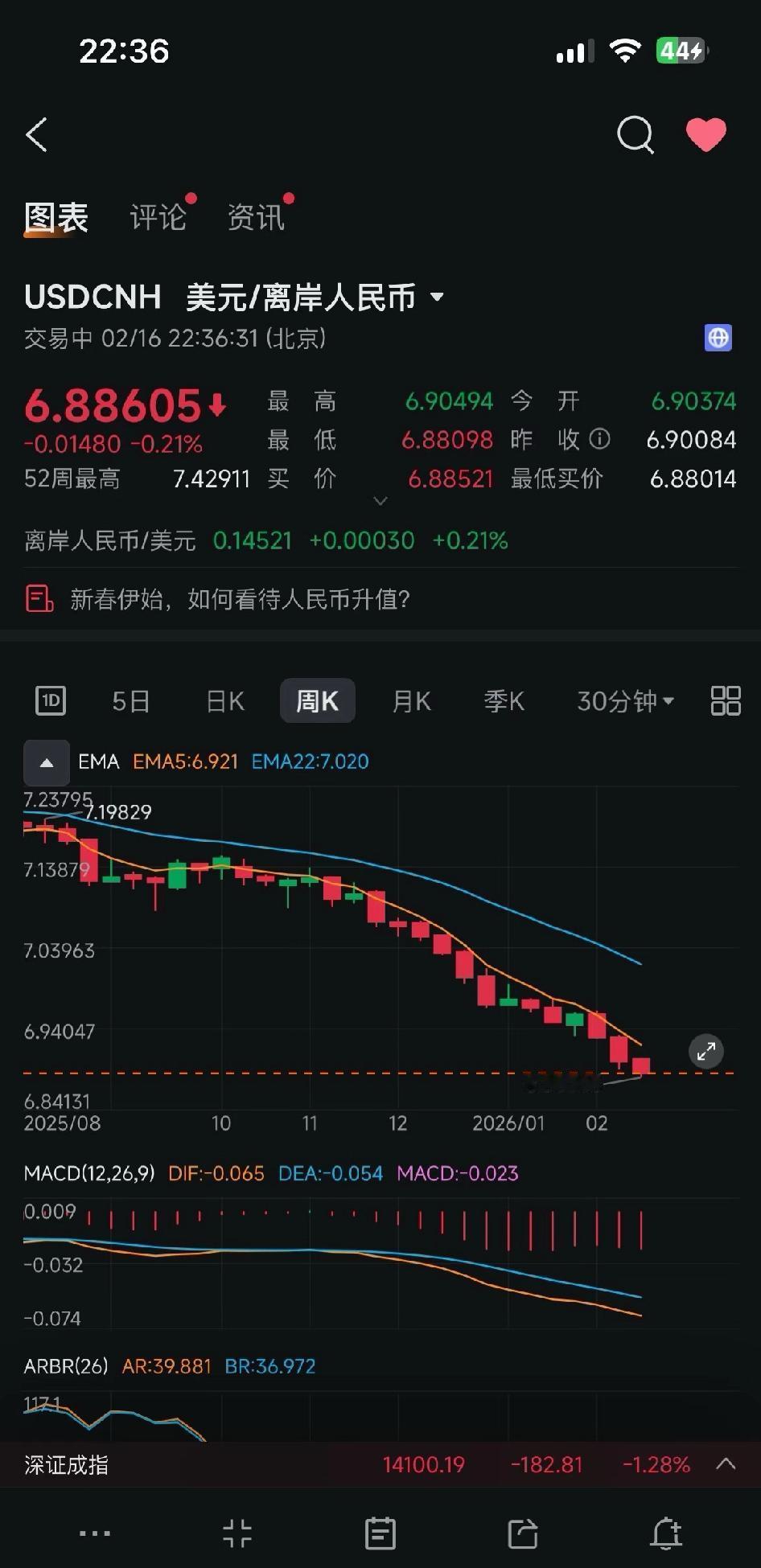This screenshot has width=761, height=1568.
Task: Open the 30分钟 interval dropdown
Action: [x=623, y=700]
